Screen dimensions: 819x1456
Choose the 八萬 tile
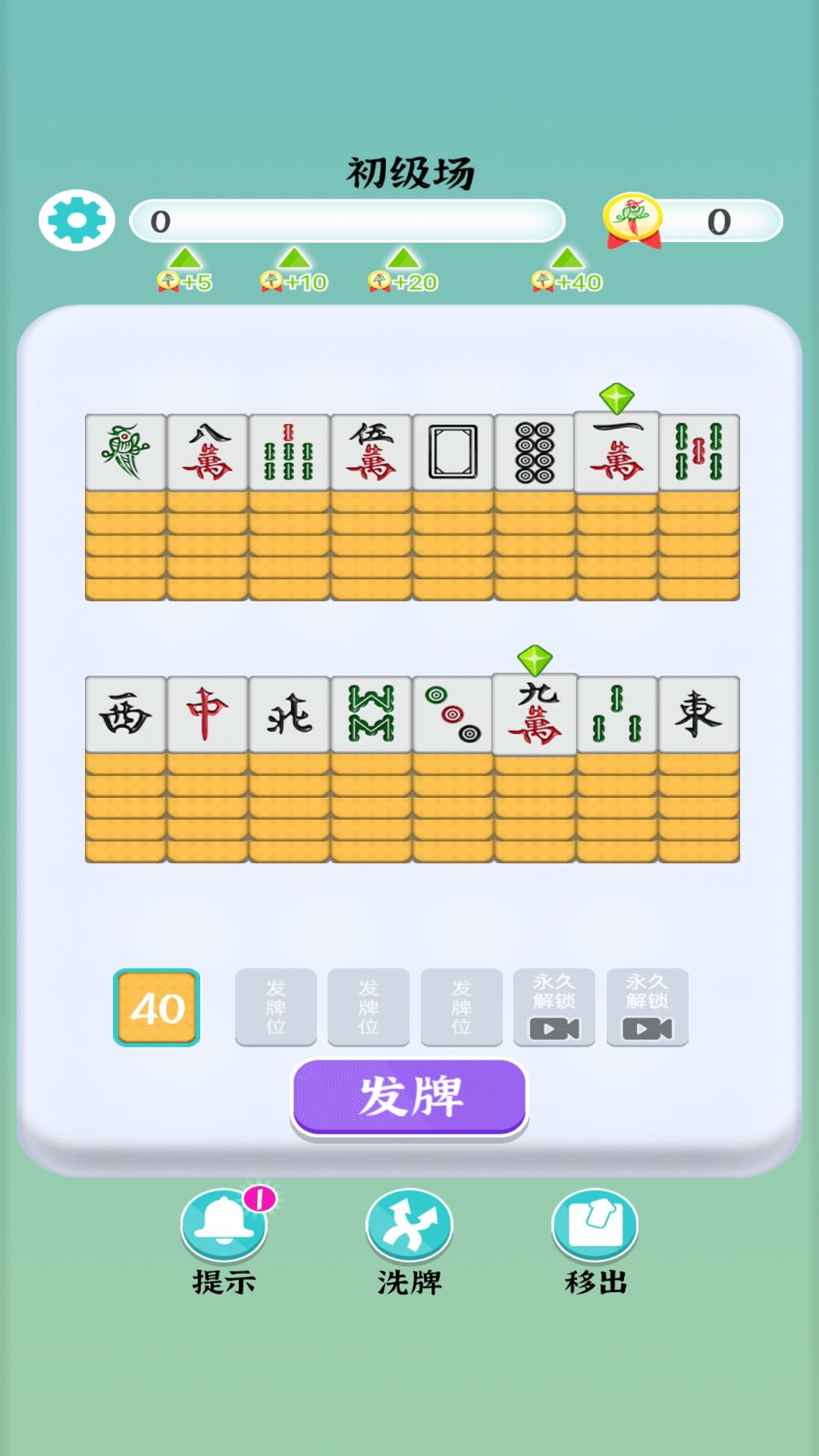point(207,452)
